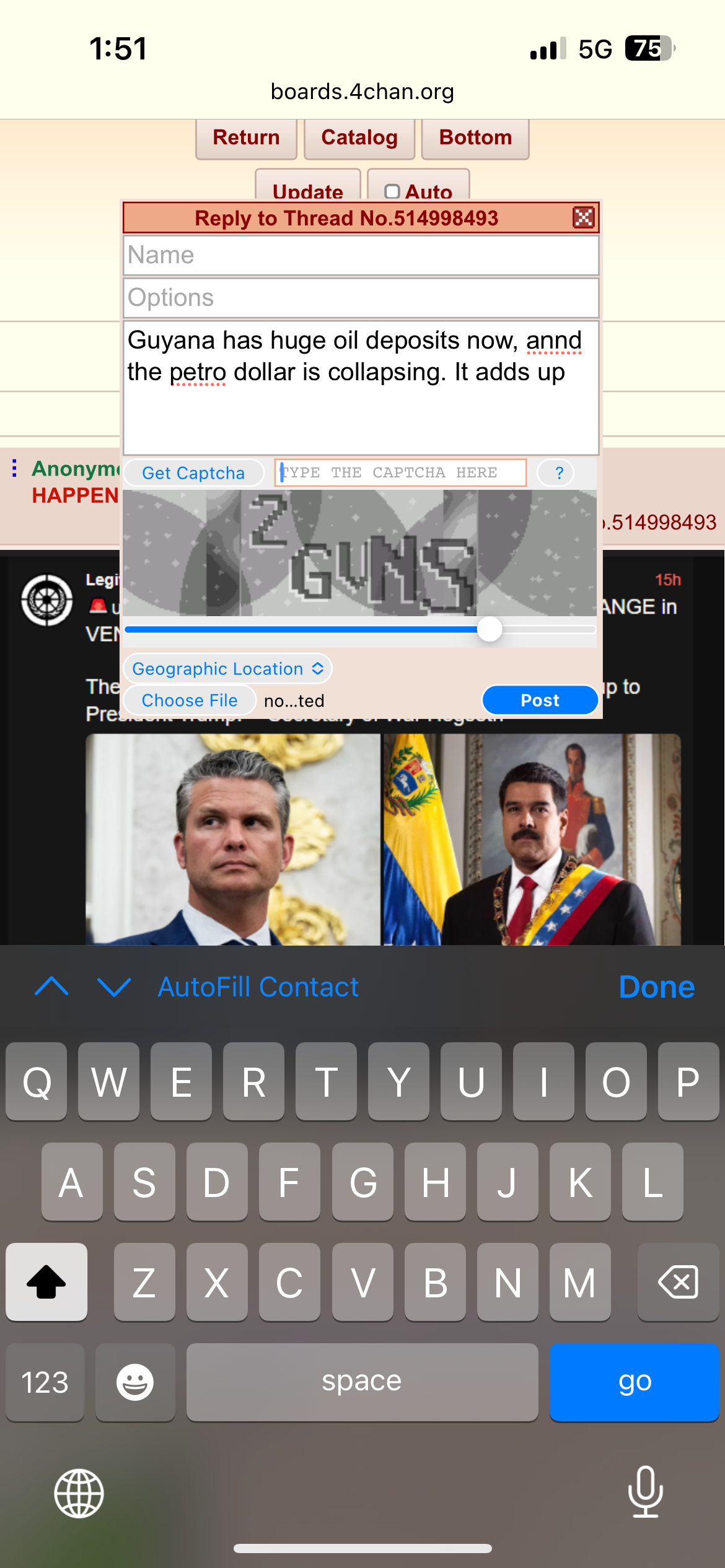Jump to Bottom of the thread
Screen dimensions: 725x1568
(475, 138)
